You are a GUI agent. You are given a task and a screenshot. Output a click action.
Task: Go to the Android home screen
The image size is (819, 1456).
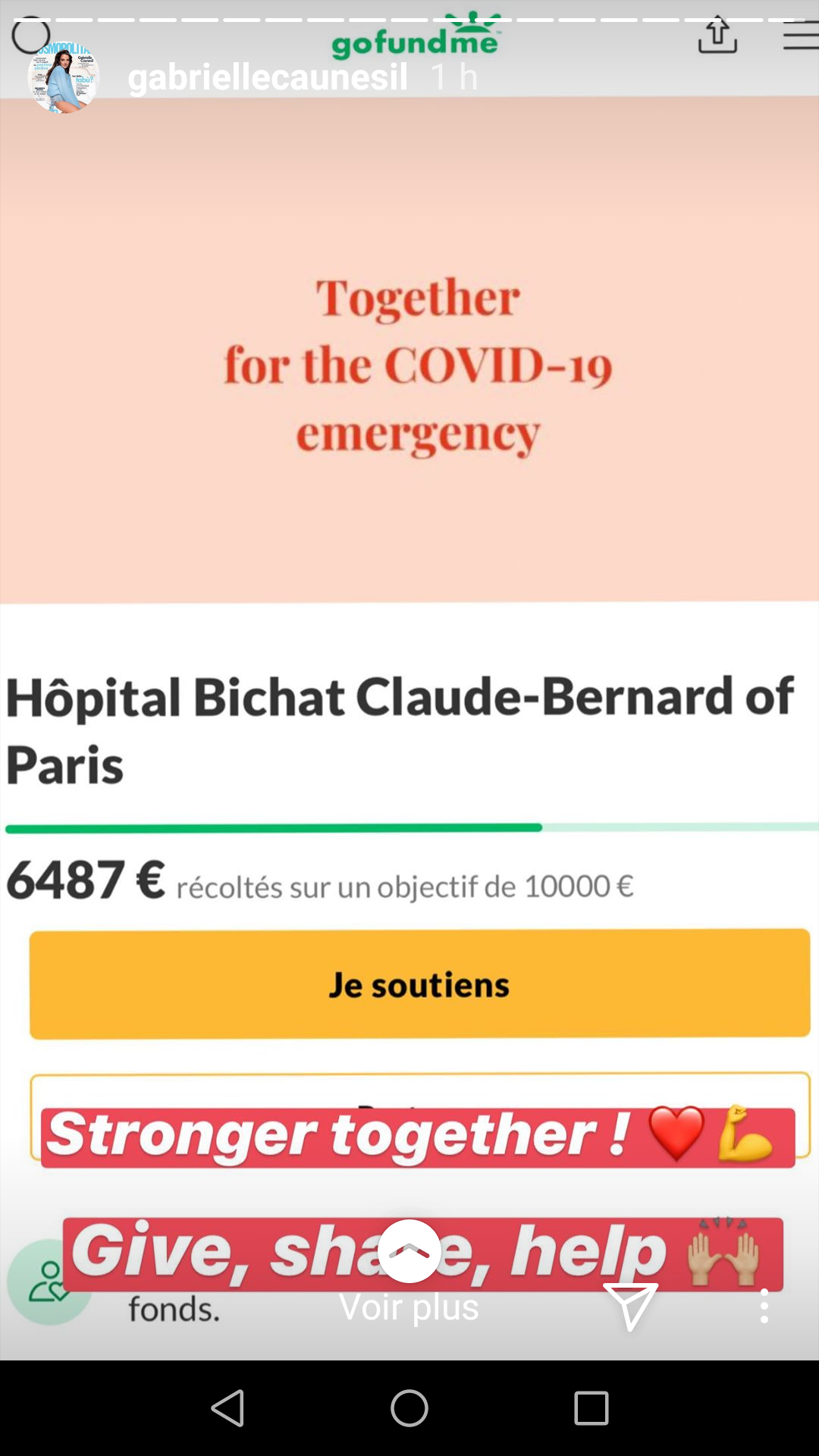(409, 1408)
